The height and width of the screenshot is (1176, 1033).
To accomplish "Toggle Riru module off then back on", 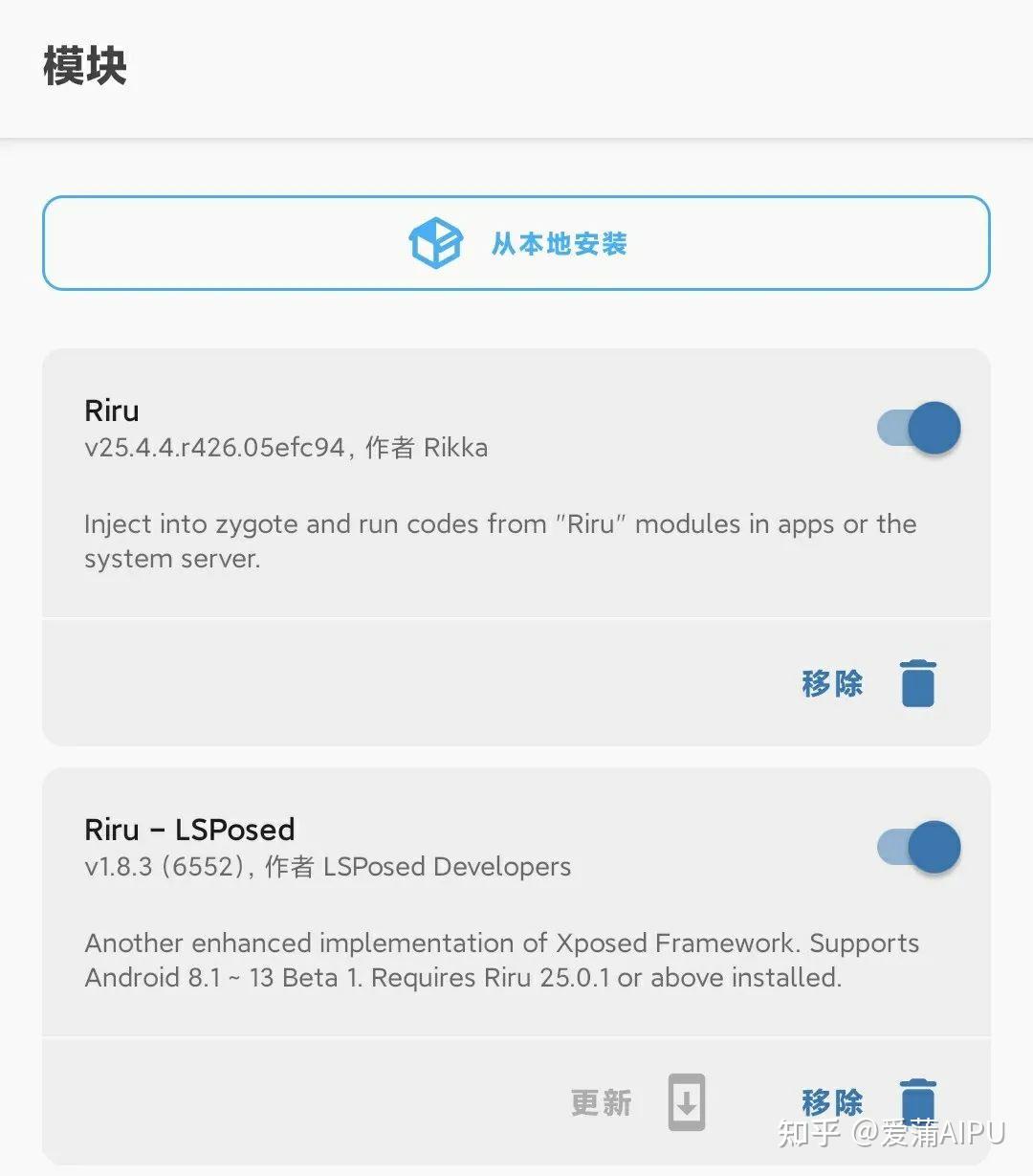I will 916,428.
